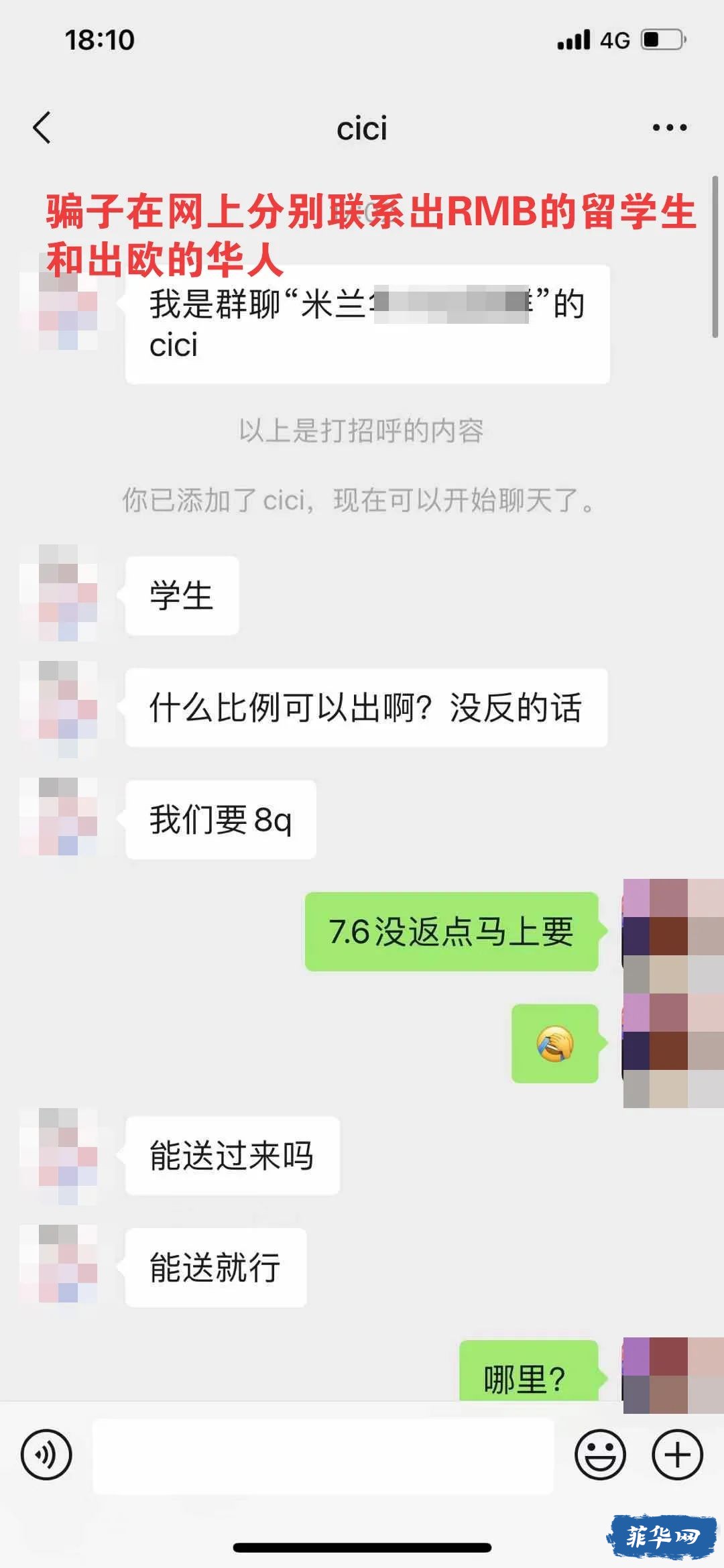The image size is (724, 1568).
Task: Open the three-dot chat info menu
Action: click(x=669, y=127)
